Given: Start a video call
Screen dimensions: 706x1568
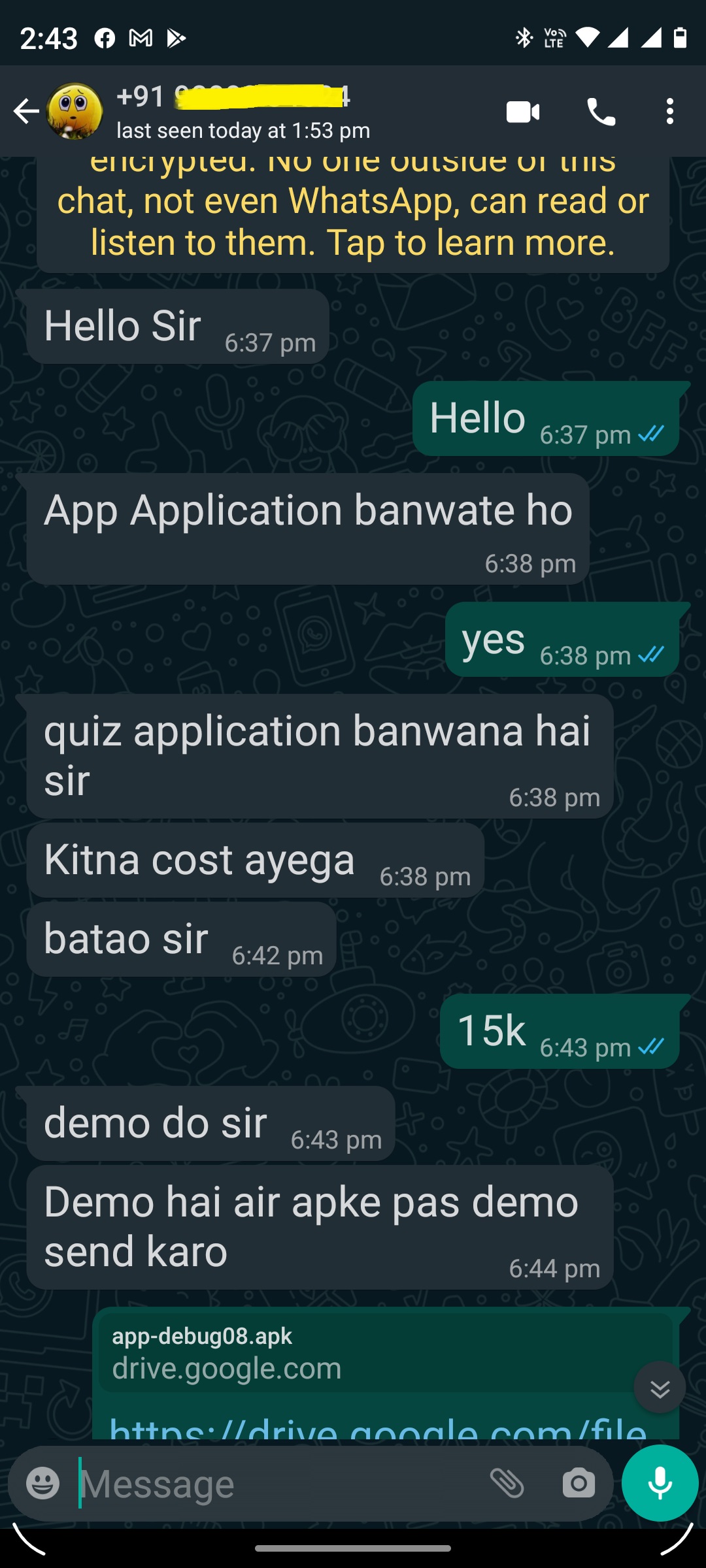Looking at the screenshot, I should (523, 112).
